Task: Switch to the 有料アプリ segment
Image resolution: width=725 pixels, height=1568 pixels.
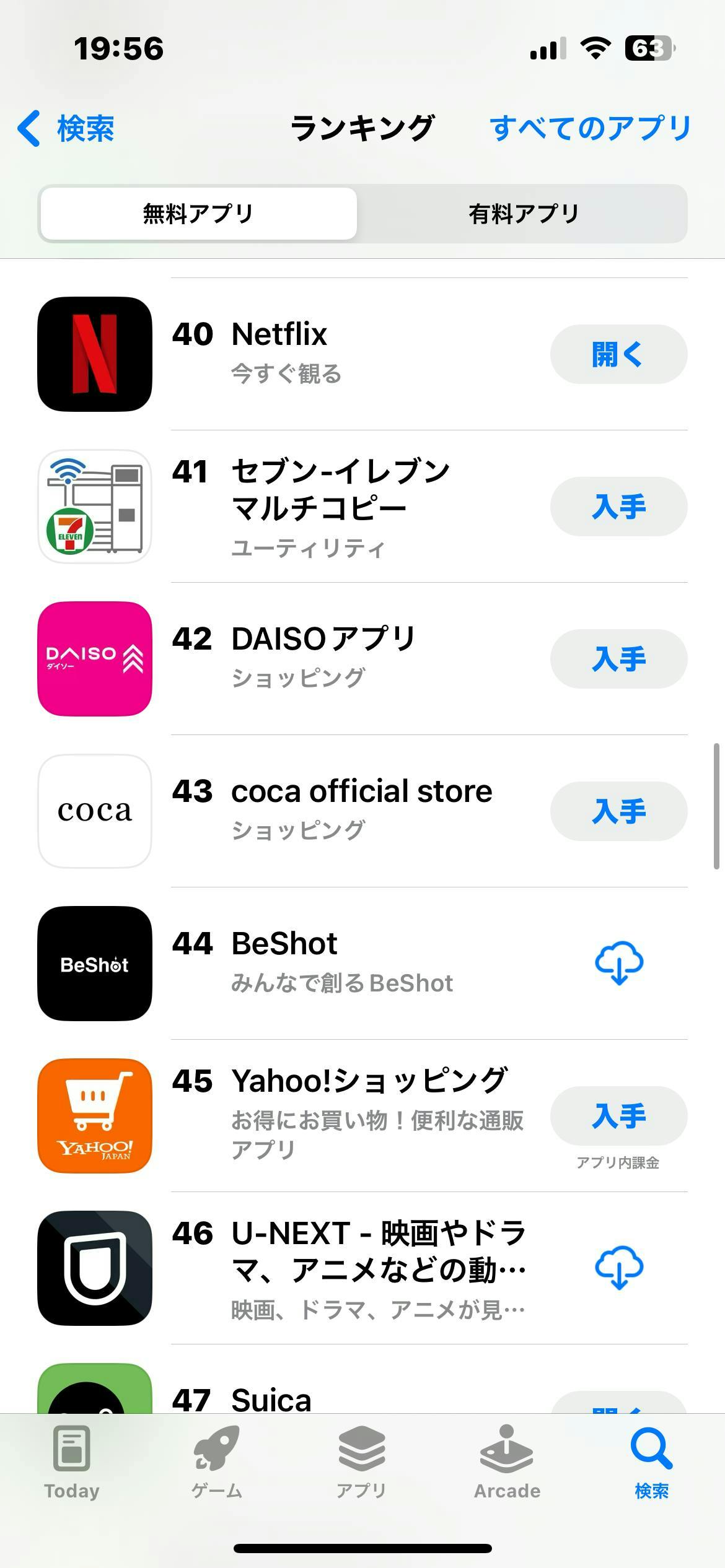Action: coord(523,214)
